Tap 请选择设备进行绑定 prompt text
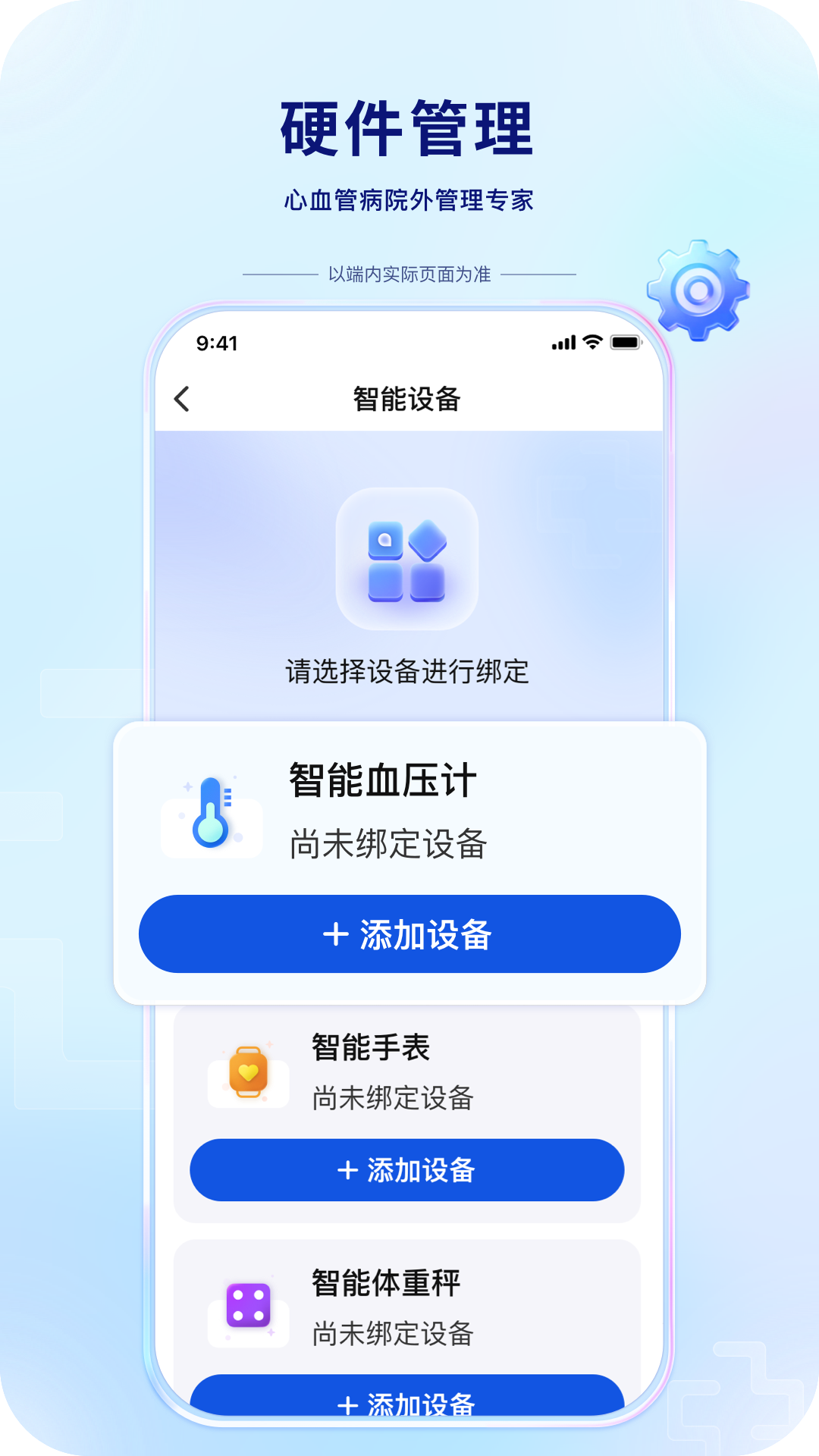 pyautogui.click(x=407, y=671)
